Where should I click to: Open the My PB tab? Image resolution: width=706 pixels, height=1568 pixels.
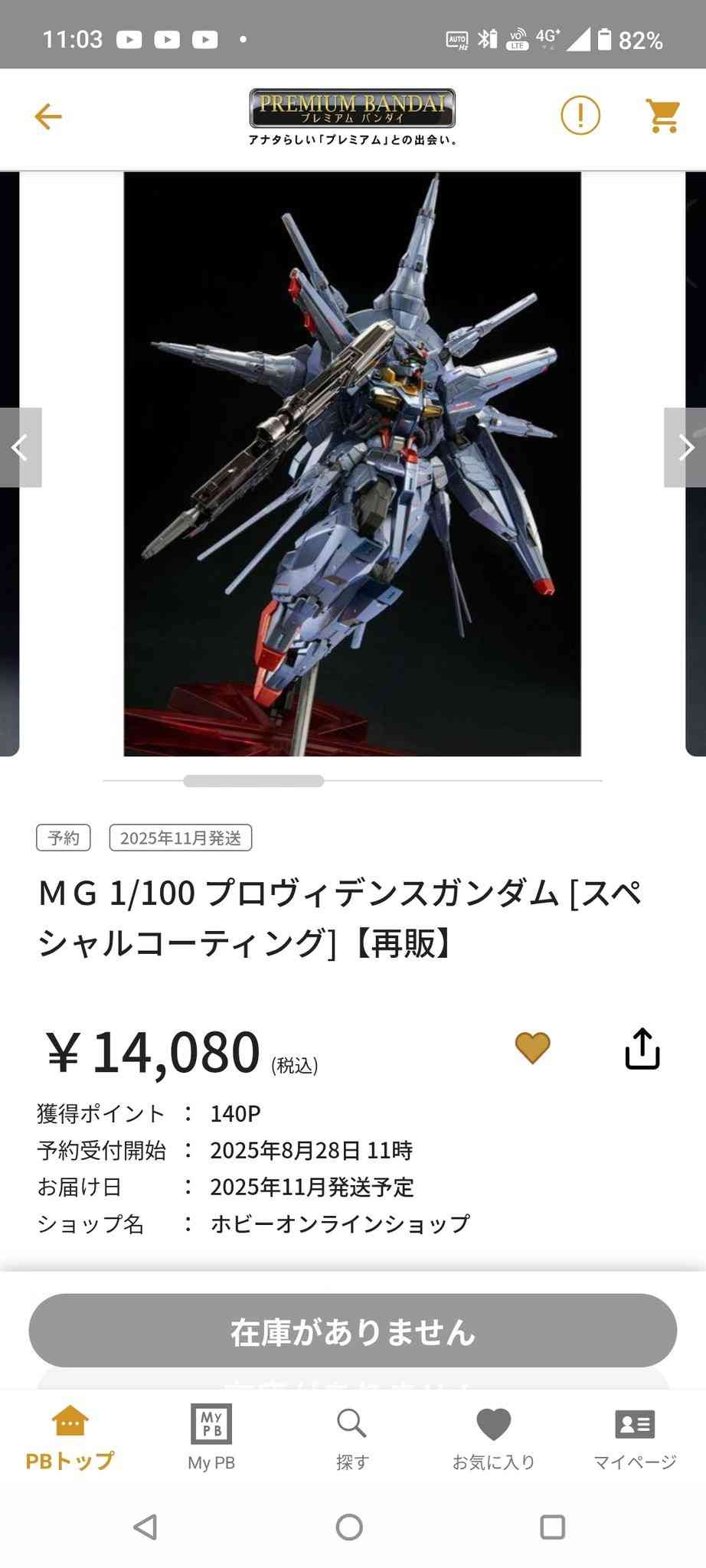211,1439
